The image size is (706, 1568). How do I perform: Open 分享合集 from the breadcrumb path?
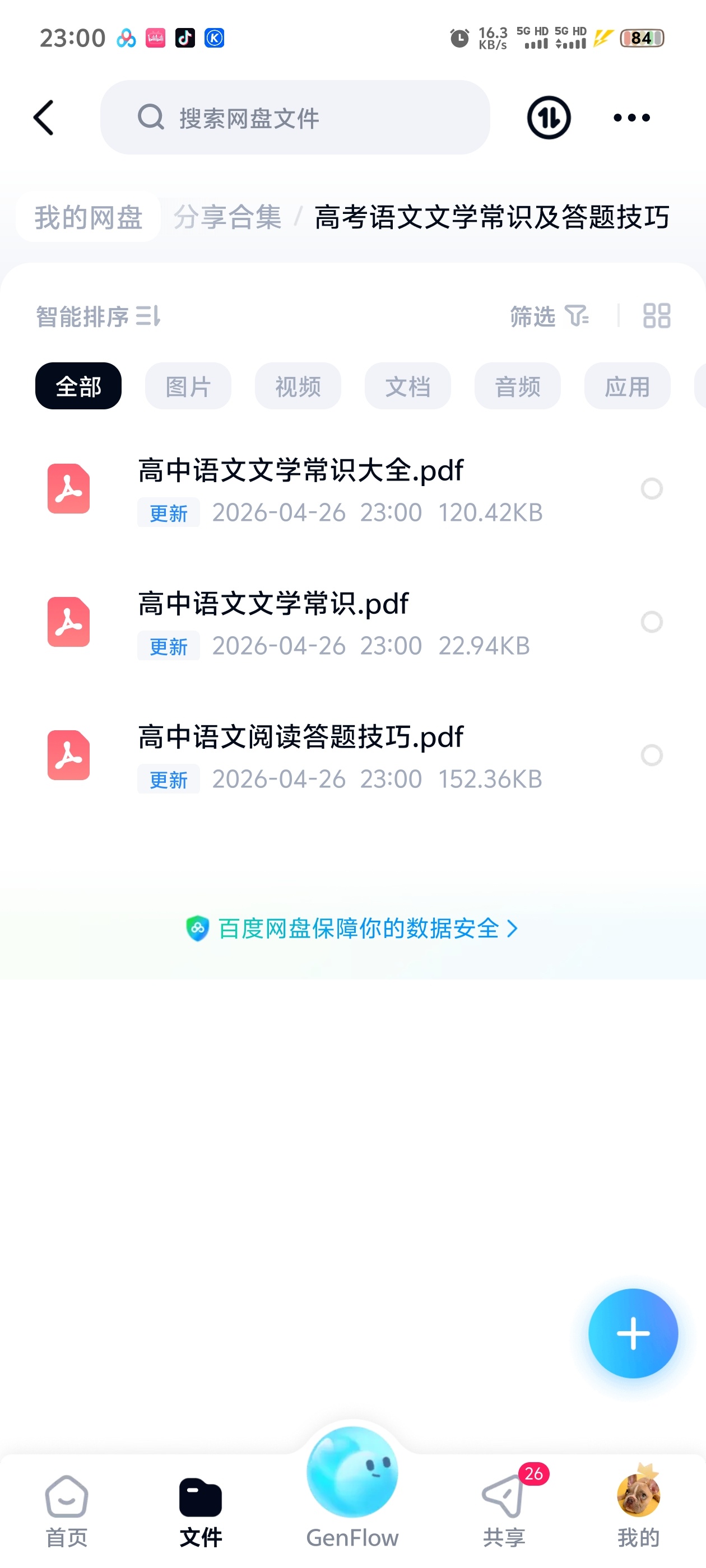(x=227, y=217)
